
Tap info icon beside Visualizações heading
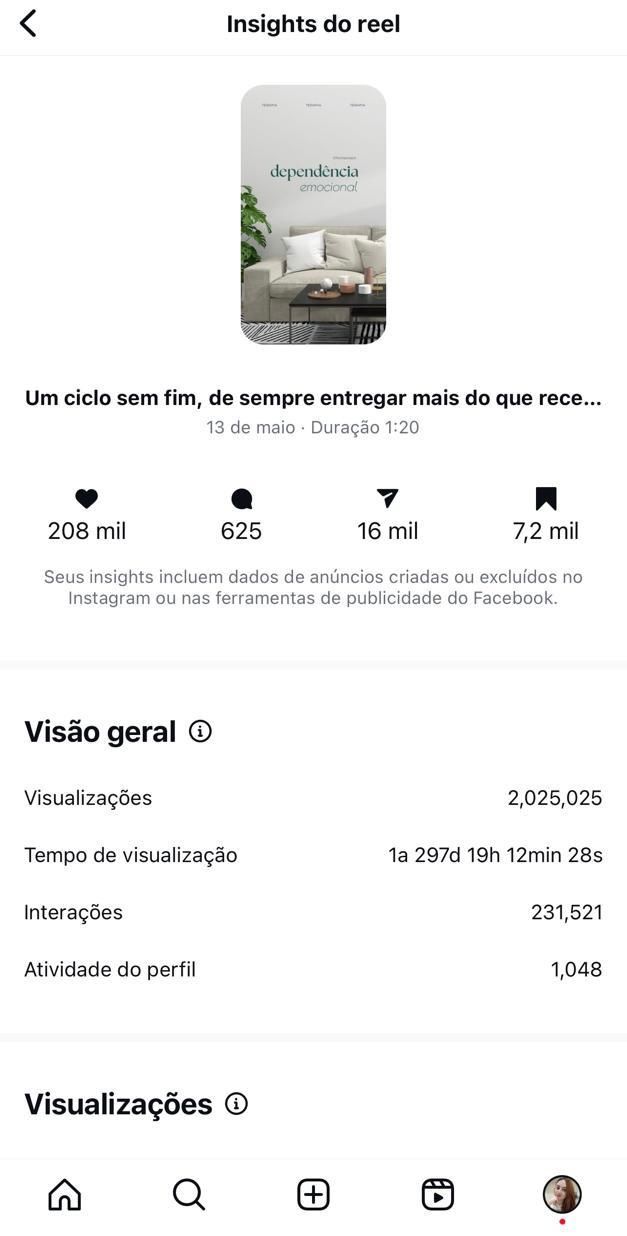[x=236, y=1104]
